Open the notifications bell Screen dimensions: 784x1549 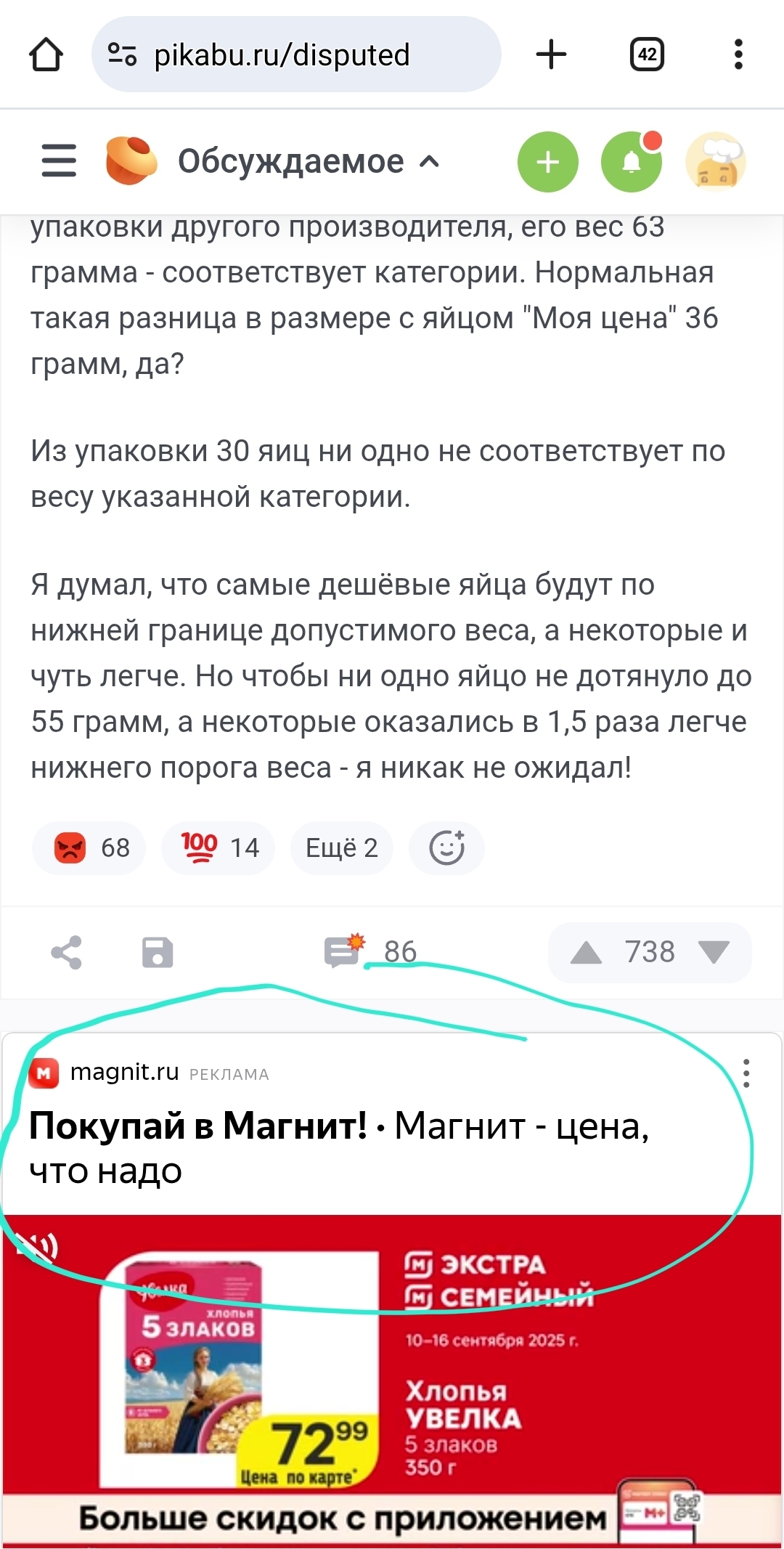632,162
